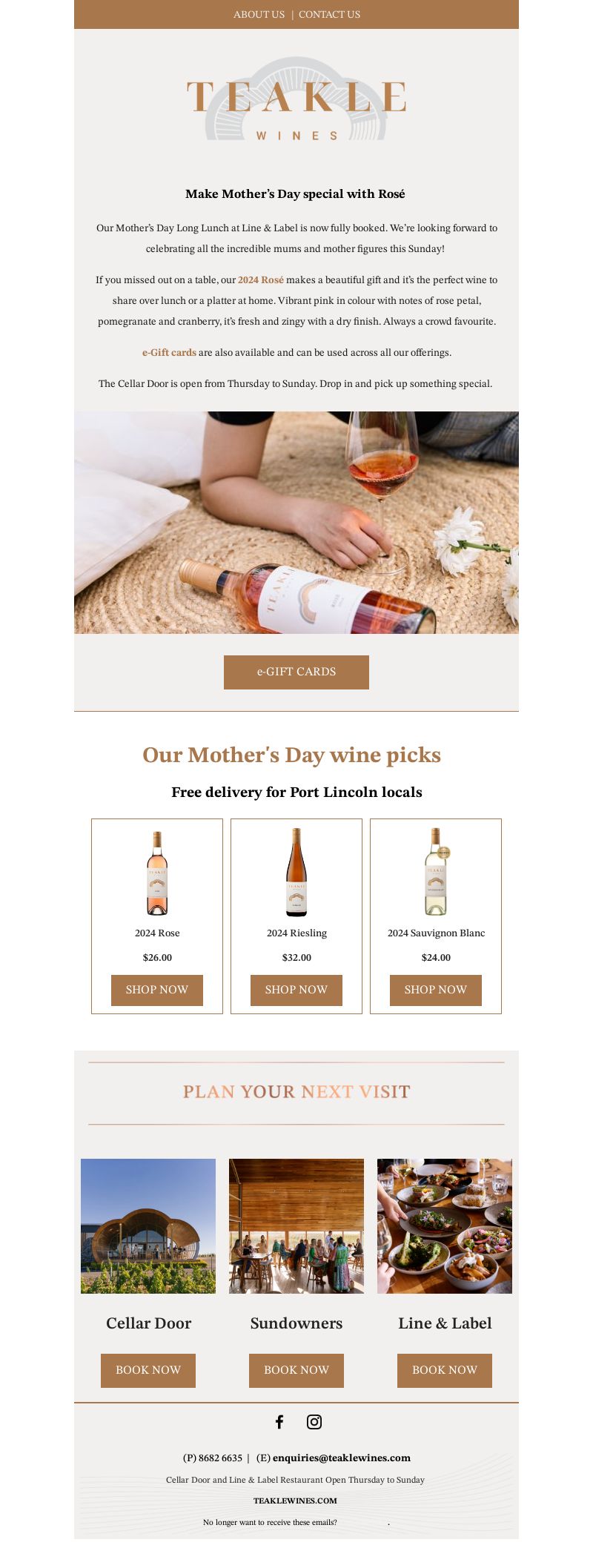
Task: Shop now for 2024 Riesling
Action: [296, 990]
